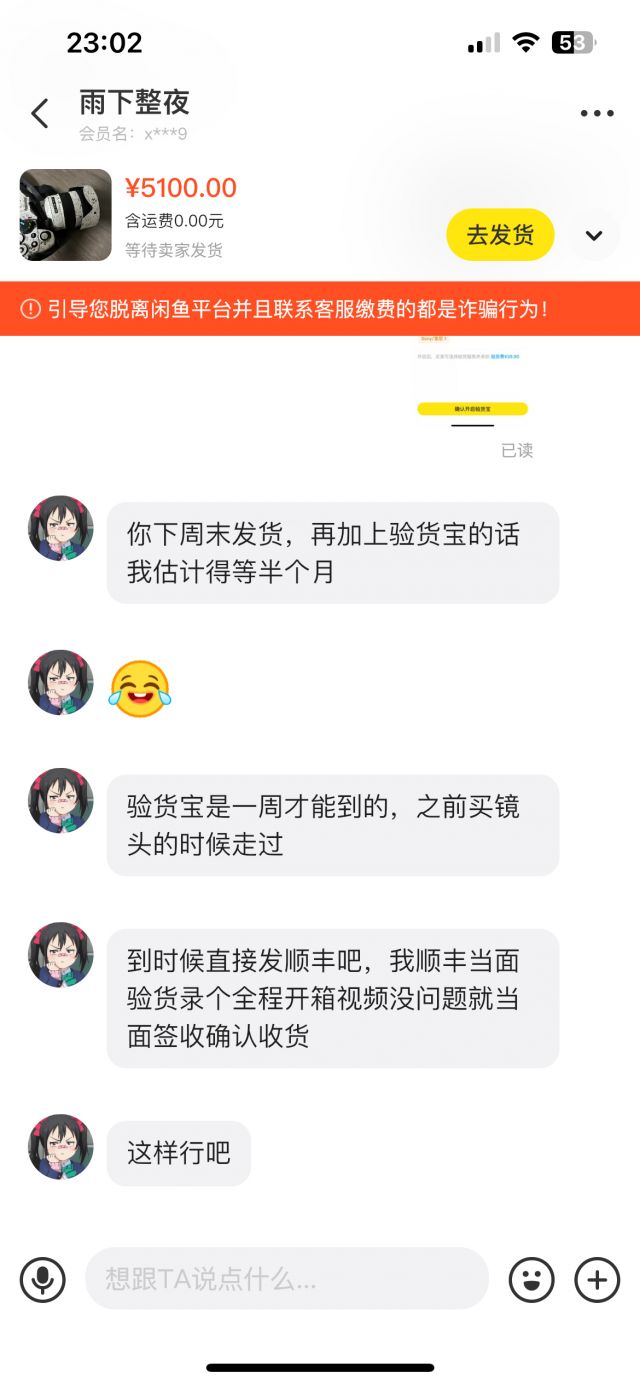Open the three-dot overflow menu
The height and width of the screenshot is (1385, 640).
[597, 114]
